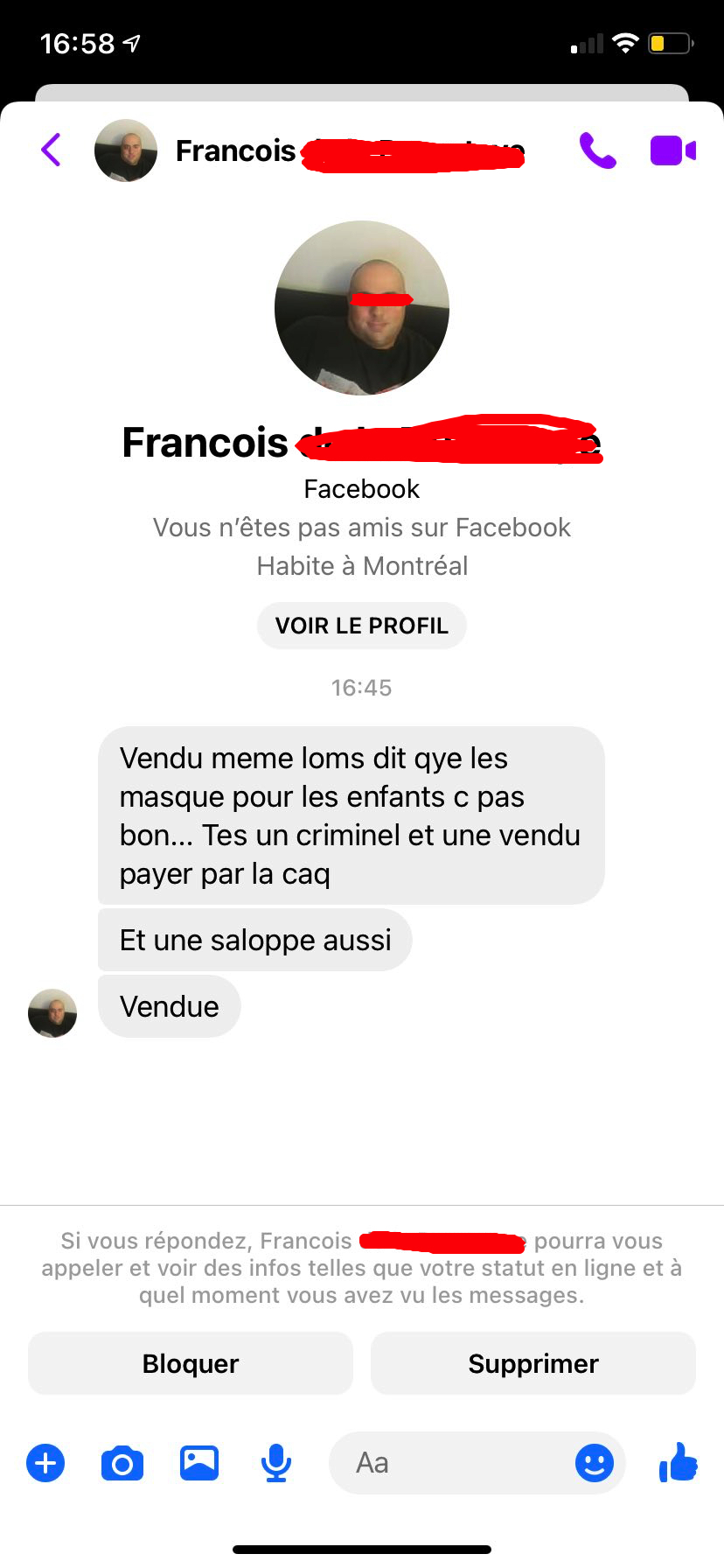The height and width of the screenshot is (1568, 724).
Task: Open the emoji picker smiley
Action: point(595,1463)
